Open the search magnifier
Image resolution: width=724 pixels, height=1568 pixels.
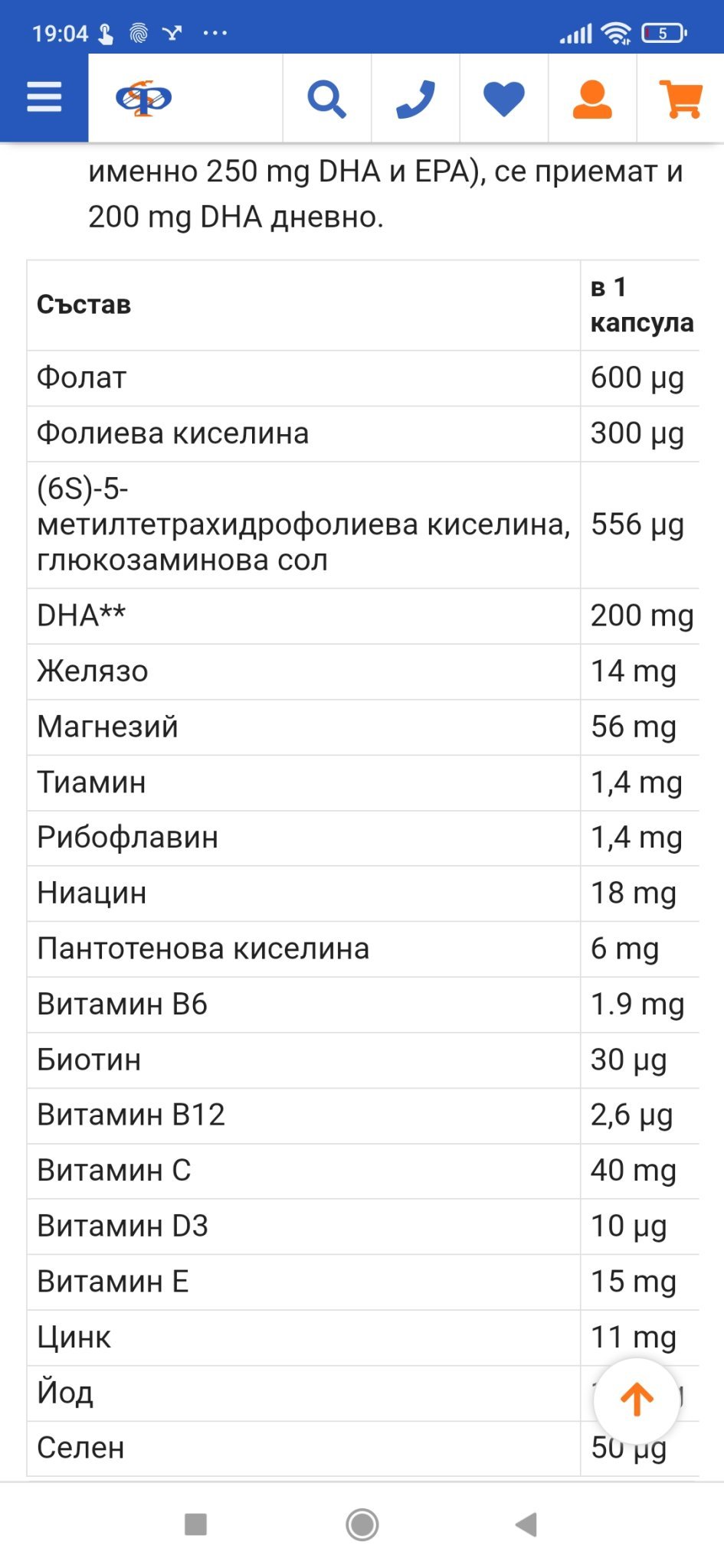click(327, 99)
